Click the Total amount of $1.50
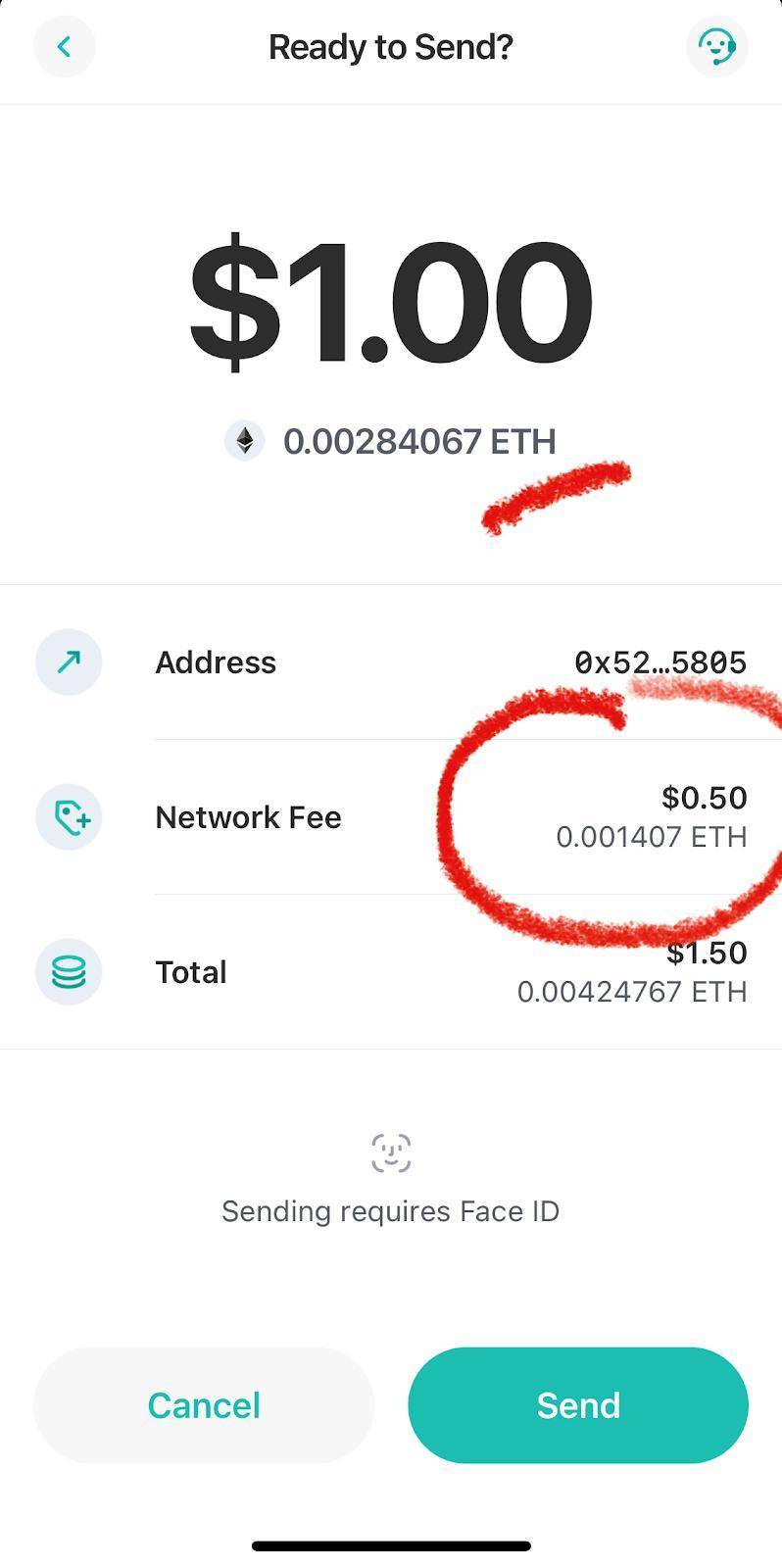782x1568 pixels. pos(708,952)
